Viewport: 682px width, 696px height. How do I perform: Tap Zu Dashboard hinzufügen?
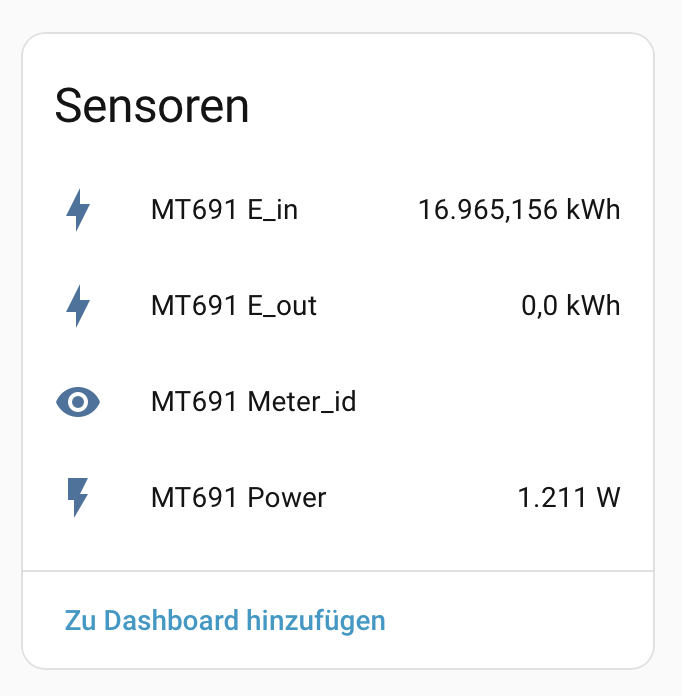[x=225, y=620]
